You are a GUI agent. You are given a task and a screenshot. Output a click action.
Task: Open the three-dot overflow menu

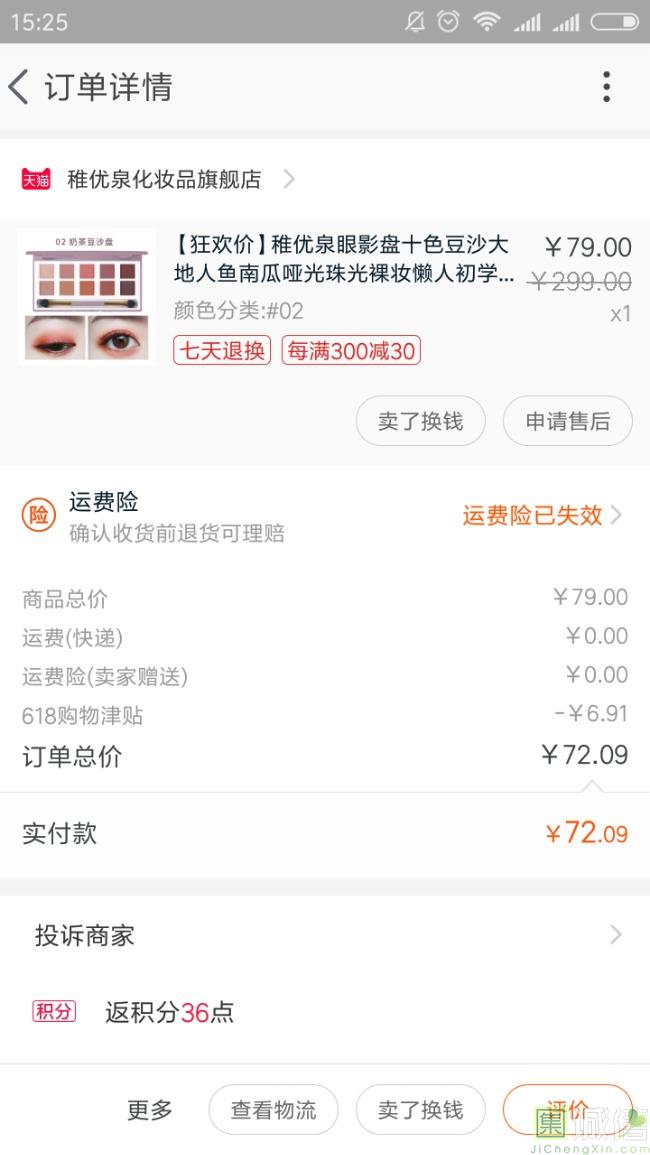coord(606,87)
